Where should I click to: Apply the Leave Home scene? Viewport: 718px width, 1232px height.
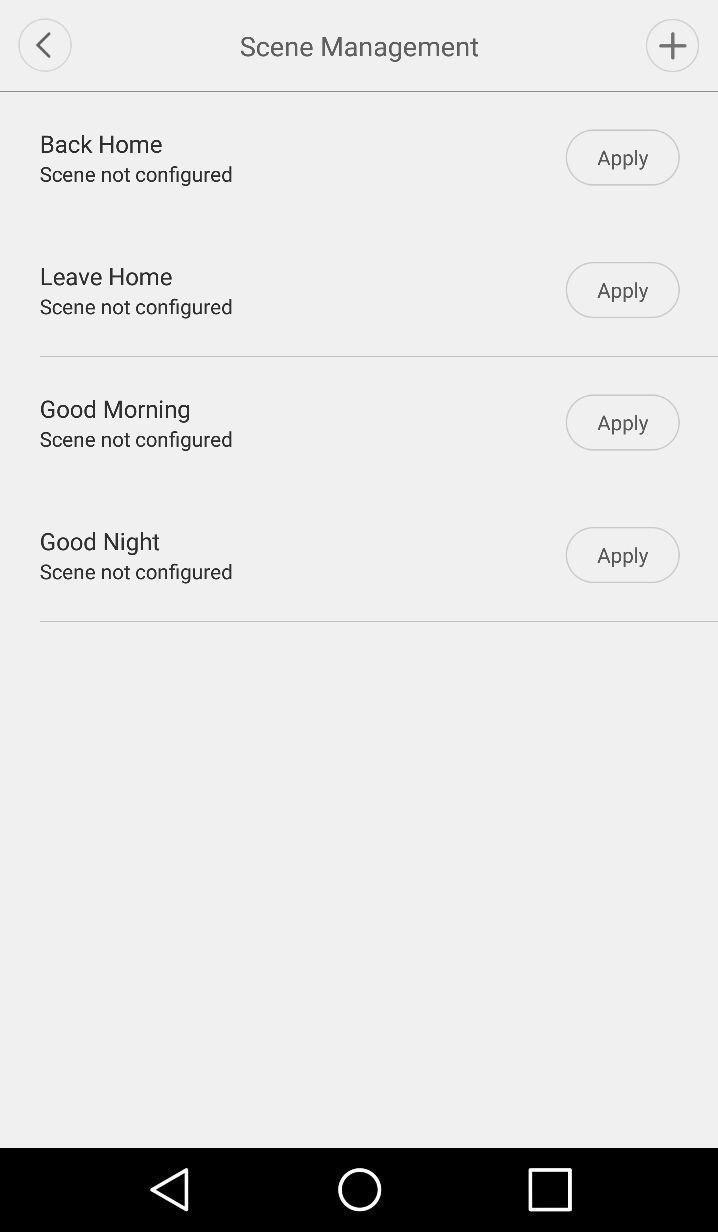pos(622,290)
